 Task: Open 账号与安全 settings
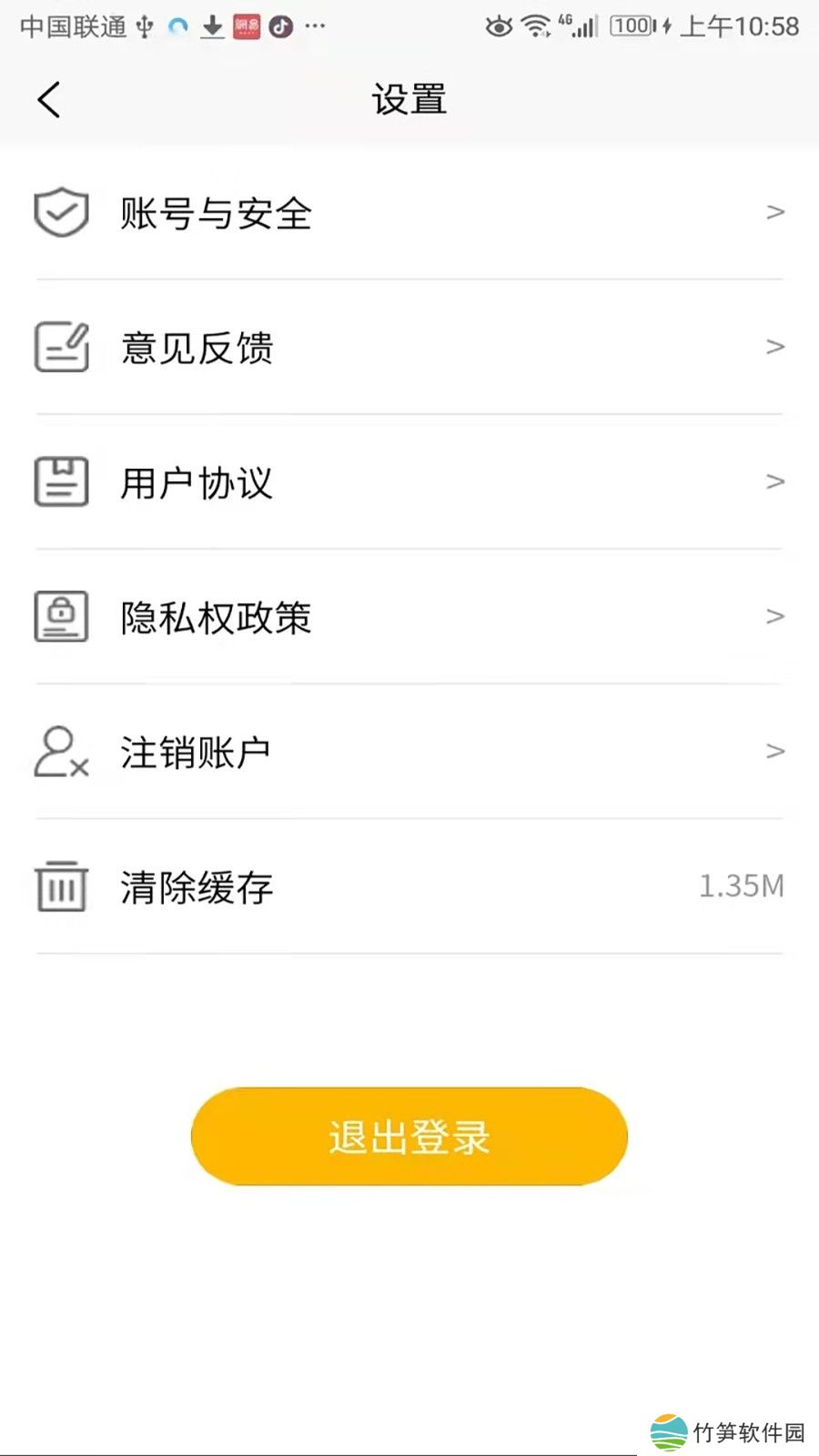click(x=217, y=214)
